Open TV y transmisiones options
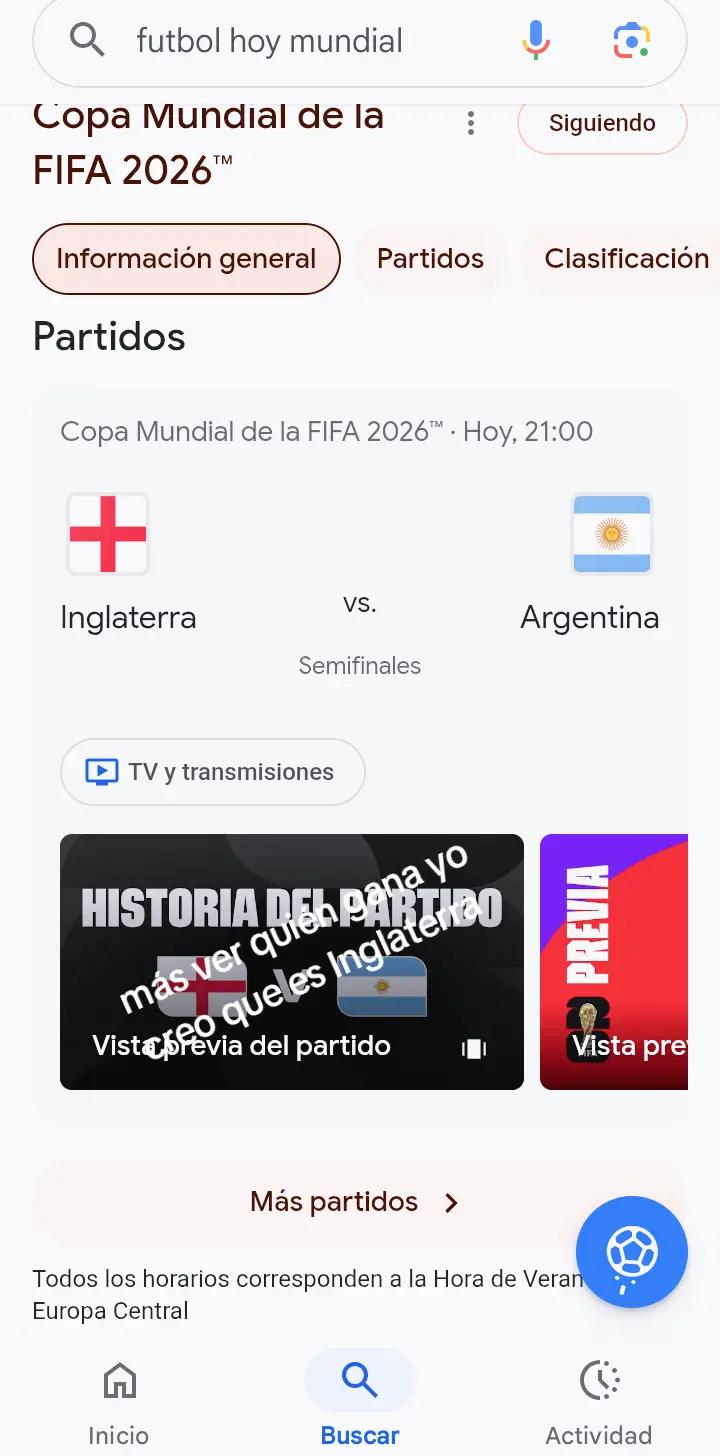720x1456 pixels. pos(213,772)
